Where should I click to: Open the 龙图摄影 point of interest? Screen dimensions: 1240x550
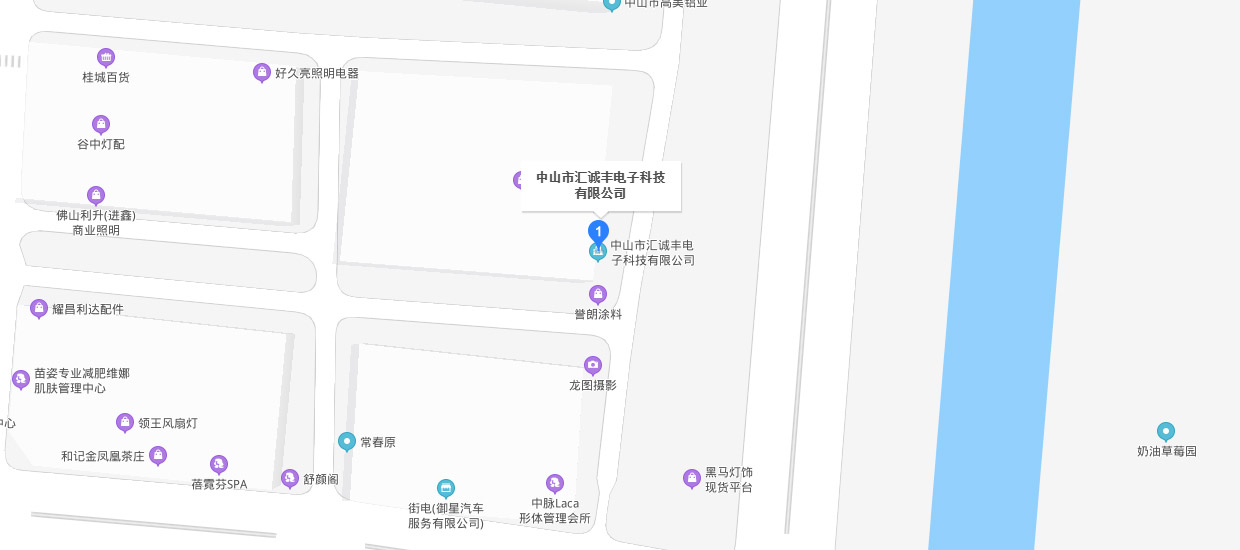(593, 365)
